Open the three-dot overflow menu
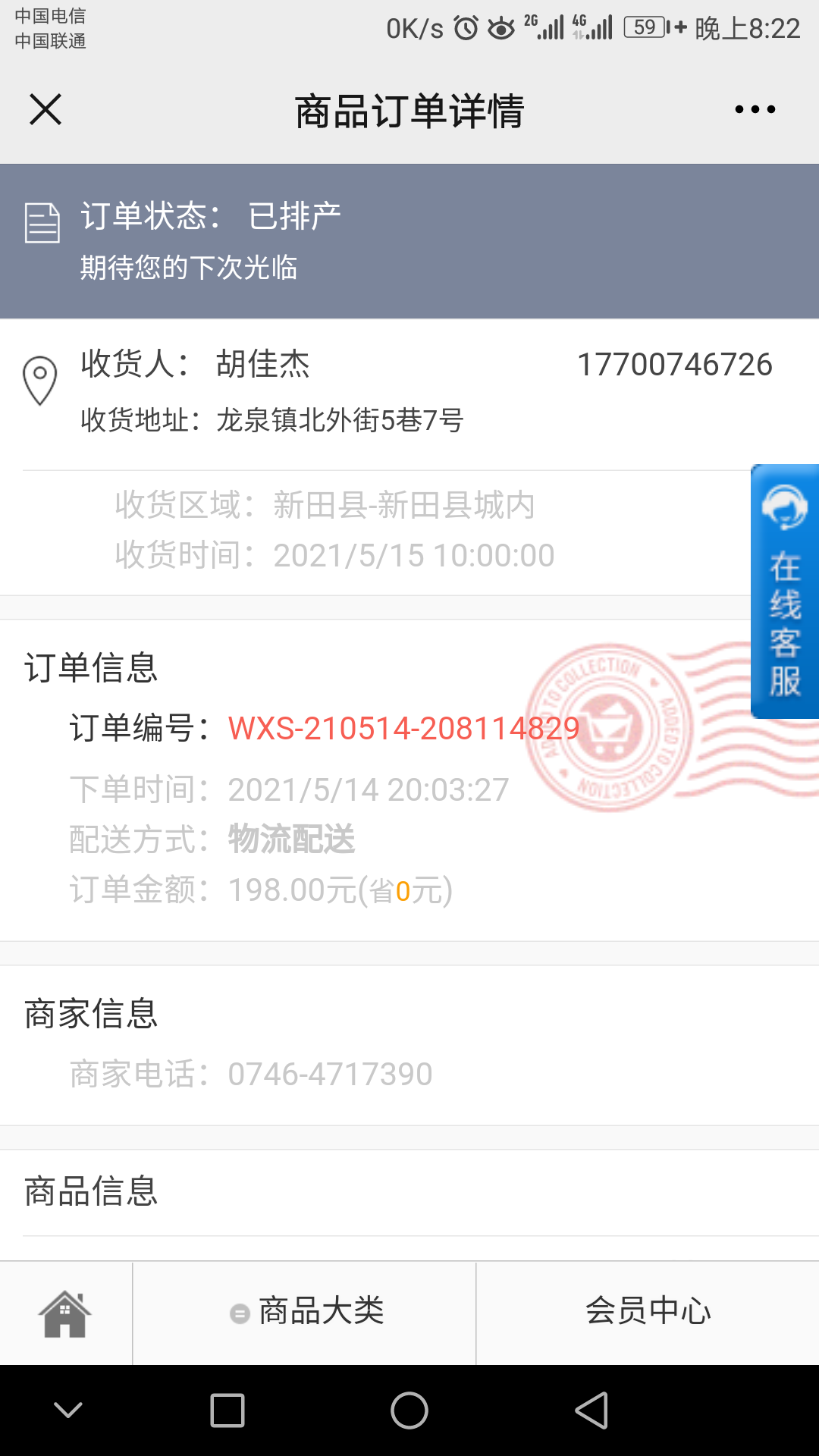819x1456 pixels. click(755, 109)
